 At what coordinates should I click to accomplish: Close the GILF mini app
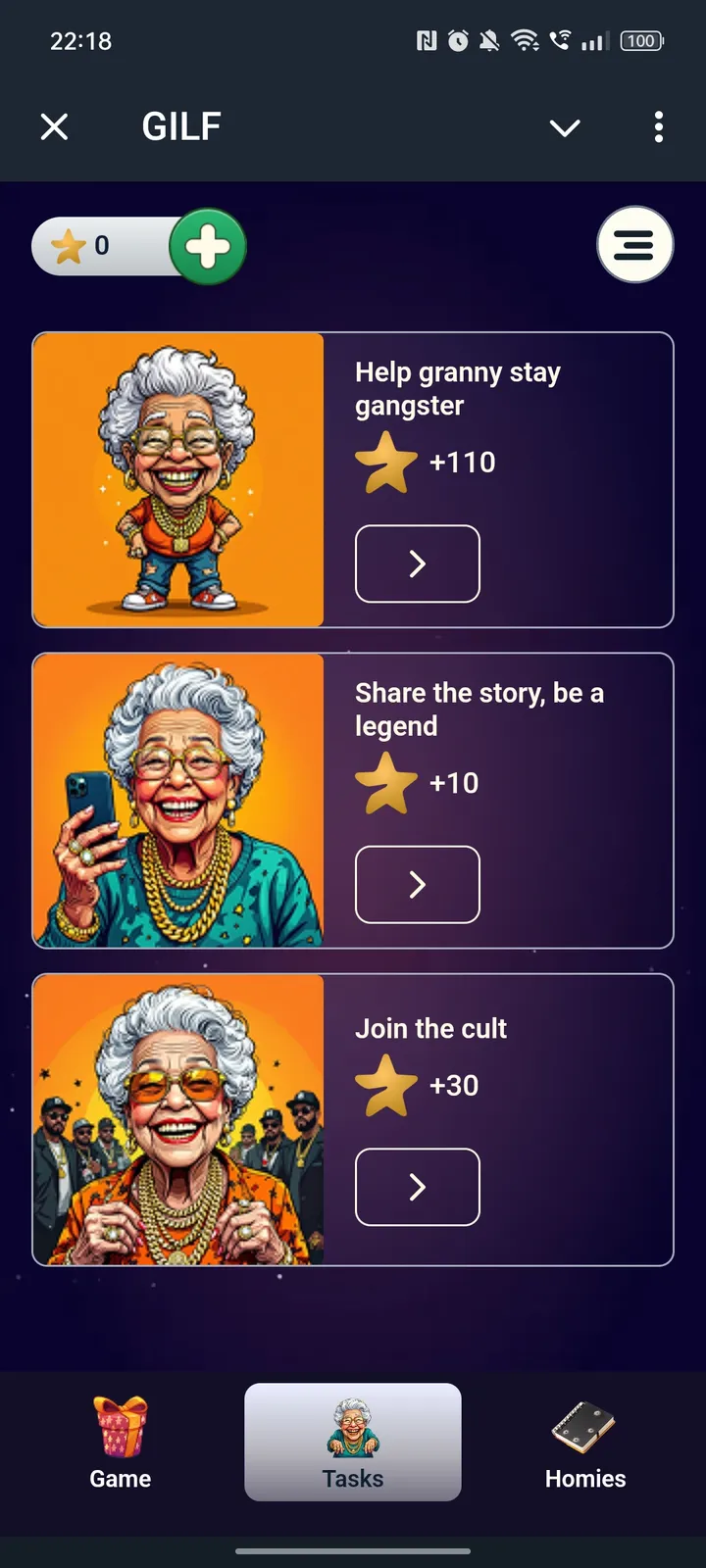tap(54, 126)
